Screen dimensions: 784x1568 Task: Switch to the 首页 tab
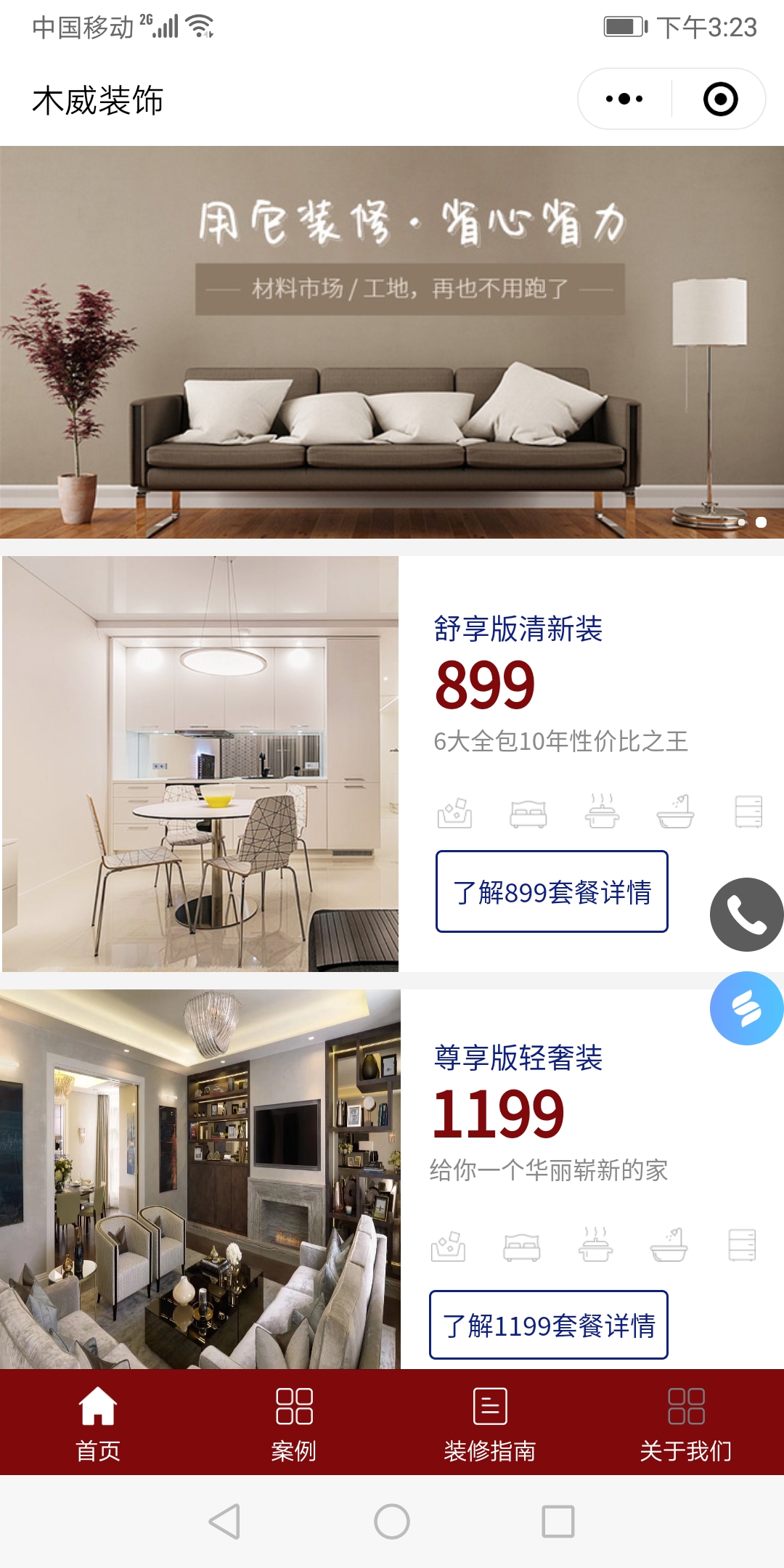pyautogui.click(x=98, y=1423)
